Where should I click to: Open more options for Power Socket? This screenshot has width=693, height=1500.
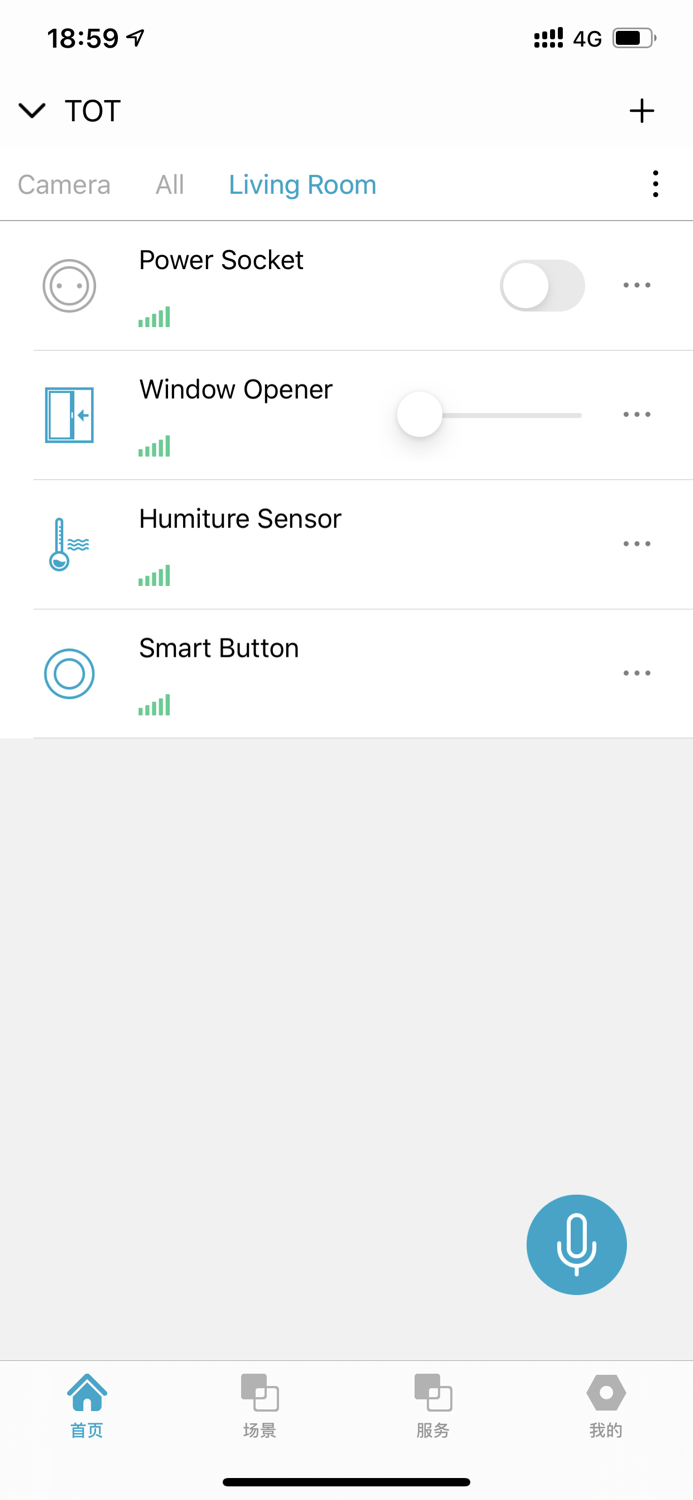click(x=637, y=286)
